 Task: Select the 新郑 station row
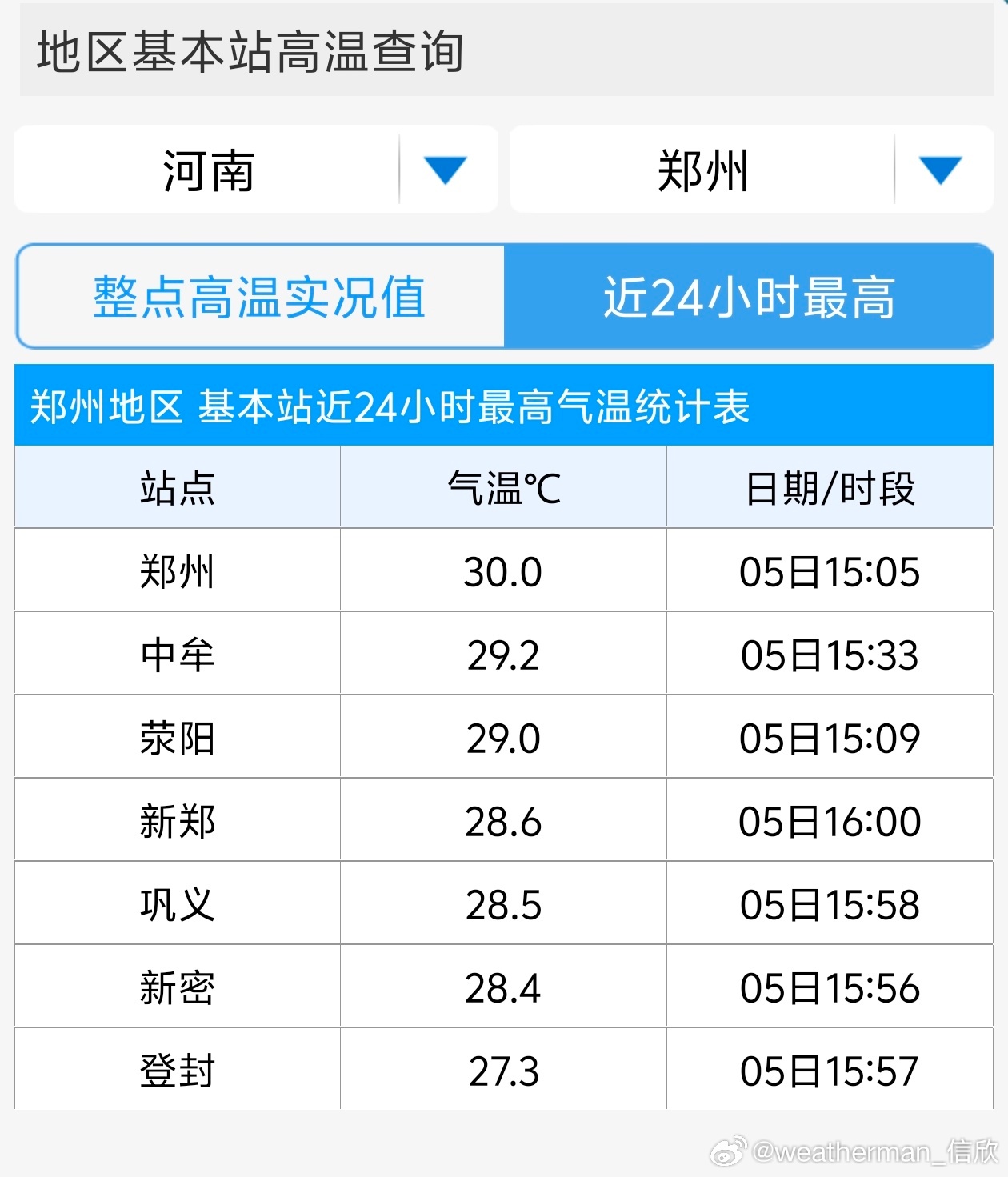tap(175, 819)
